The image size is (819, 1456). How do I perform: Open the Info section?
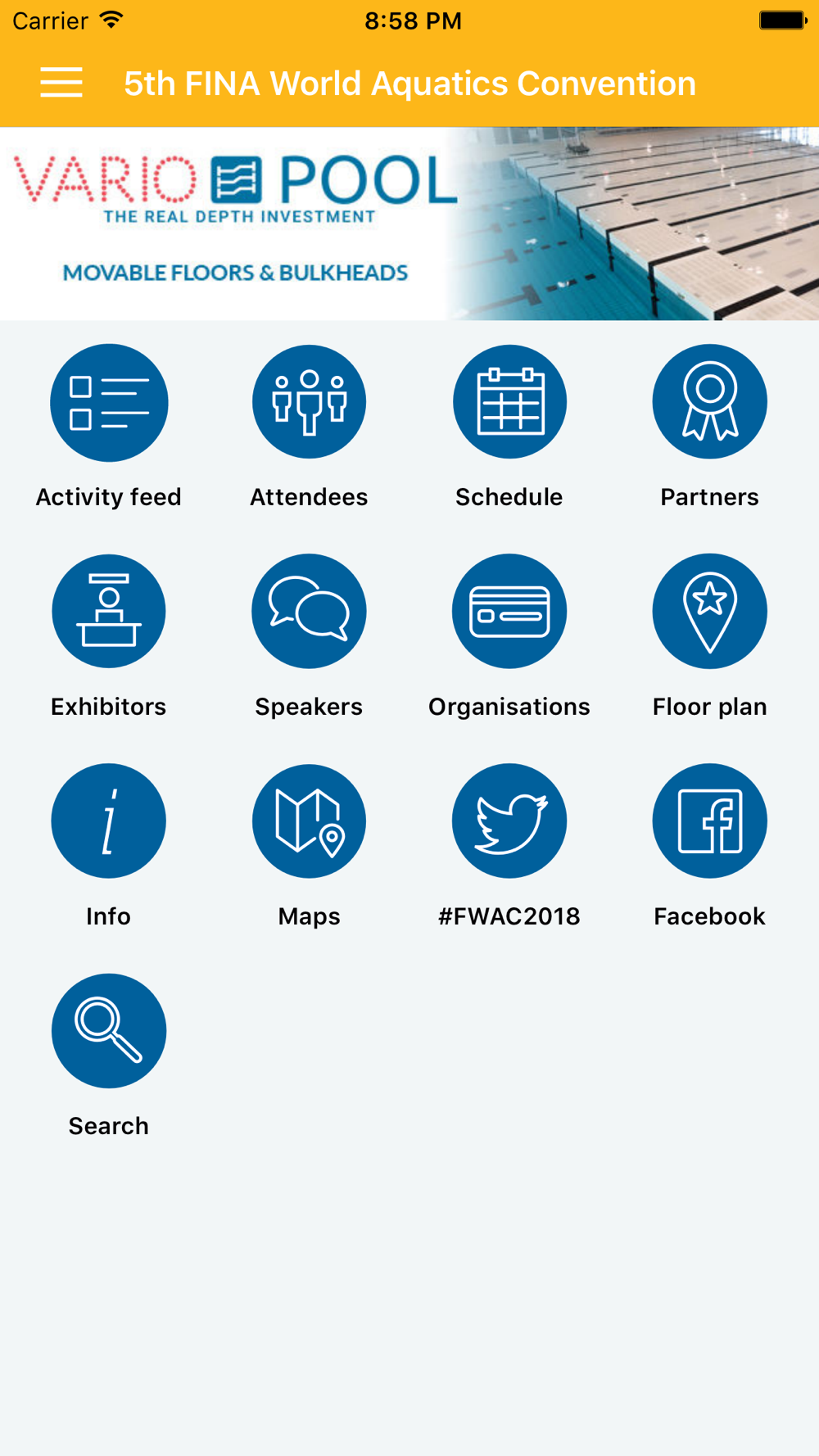pos(109,821)
